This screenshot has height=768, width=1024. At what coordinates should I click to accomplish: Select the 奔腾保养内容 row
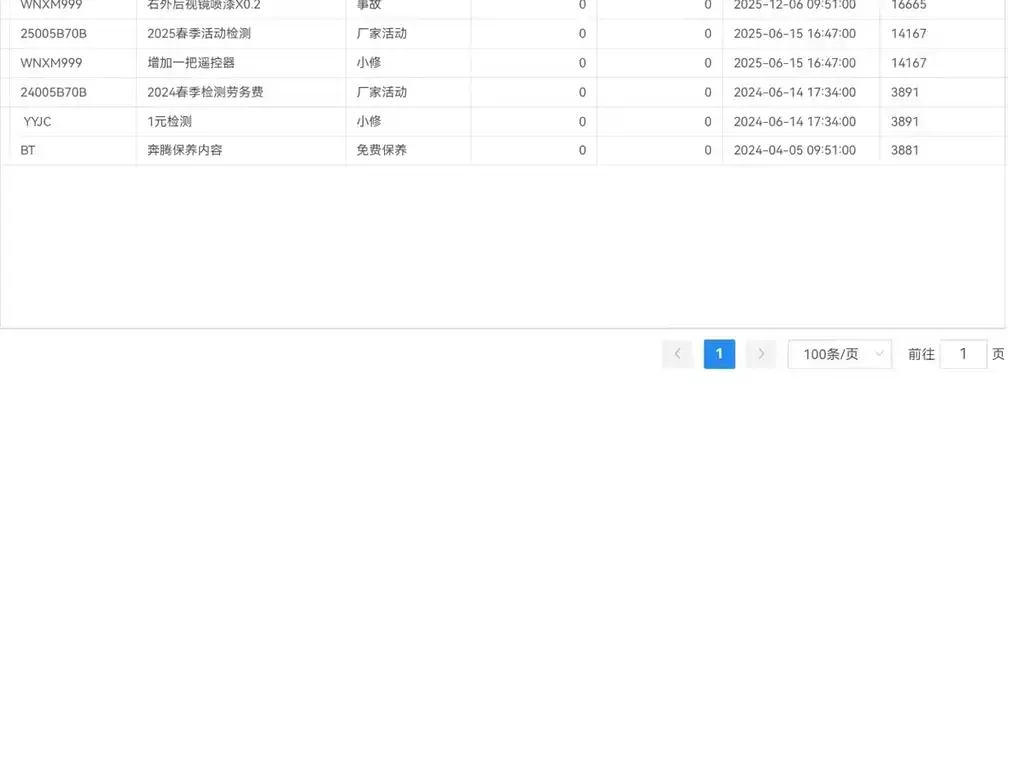[503, 150]
